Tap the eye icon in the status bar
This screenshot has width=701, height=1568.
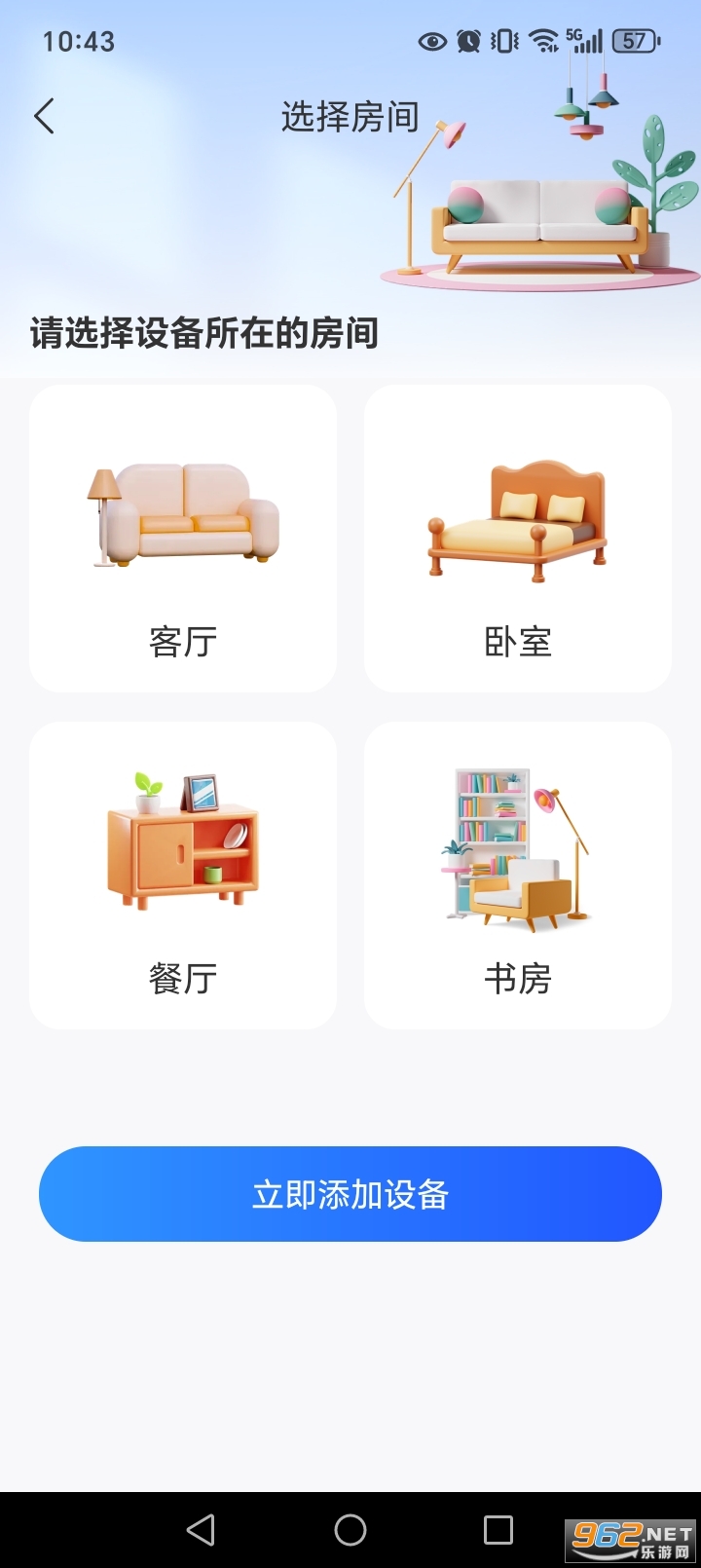[429, 41]
